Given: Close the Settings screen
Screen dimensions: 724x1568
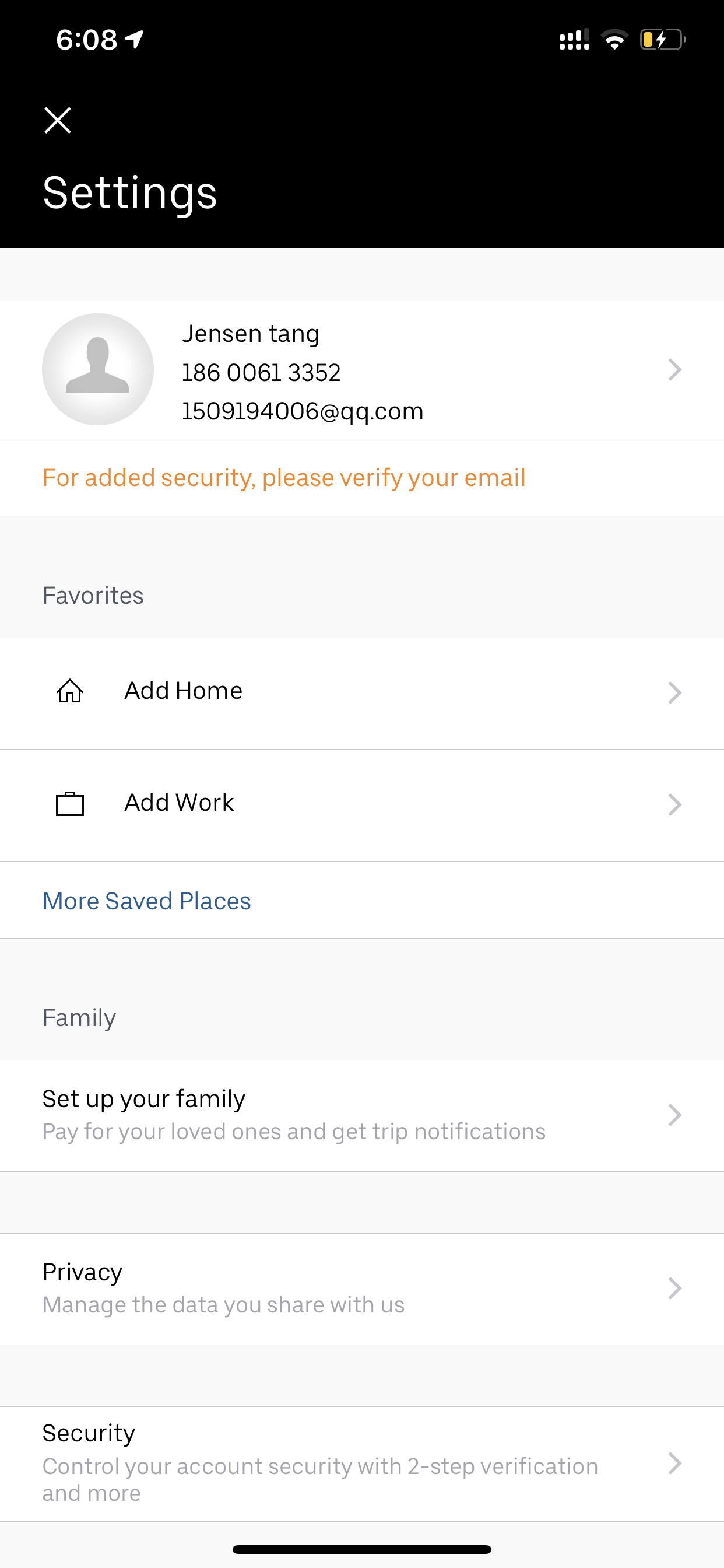Looking at the screenshot, I should click(58, 120).
